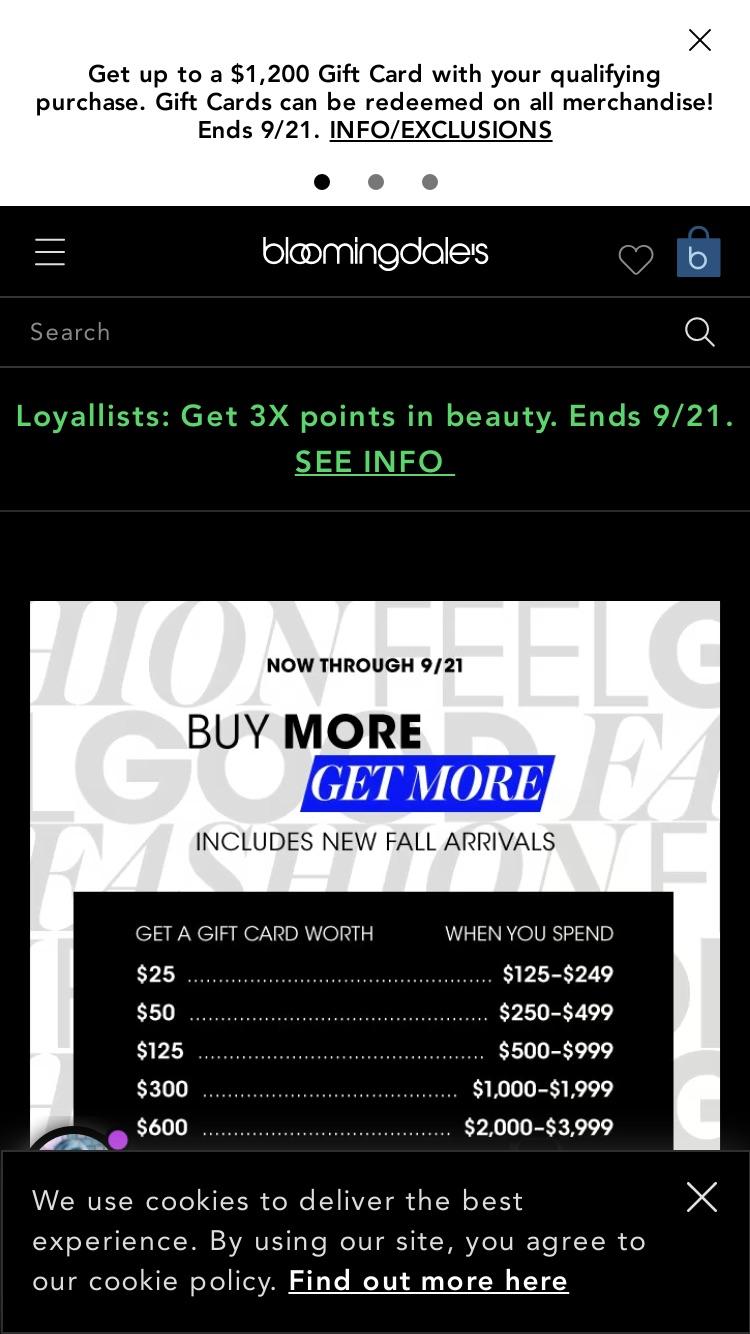Jump to the second promo slide dot

pyautogui.click(x=376, y=182)
